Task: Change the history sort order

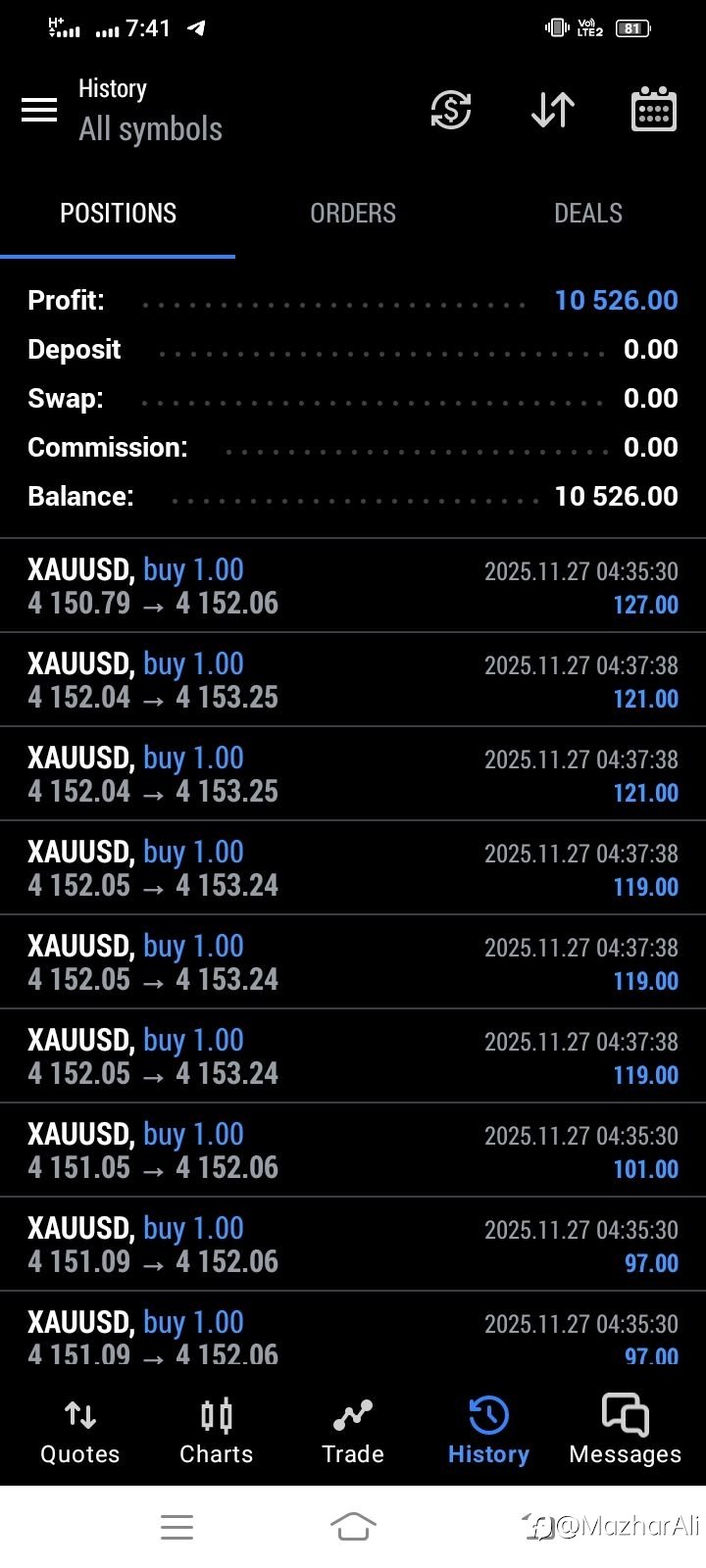Action: [x=553, y=110]
